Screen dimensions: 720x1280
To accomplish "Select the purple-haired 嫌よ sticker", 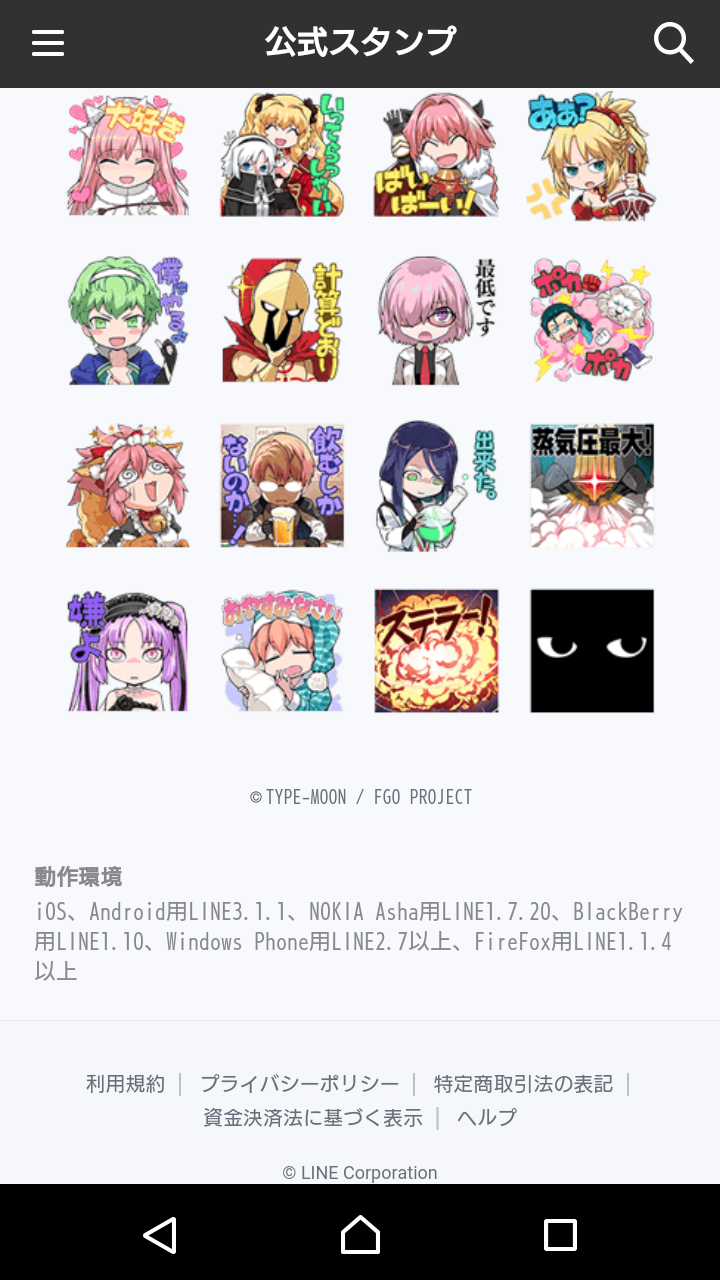I will tap(127, 651).
